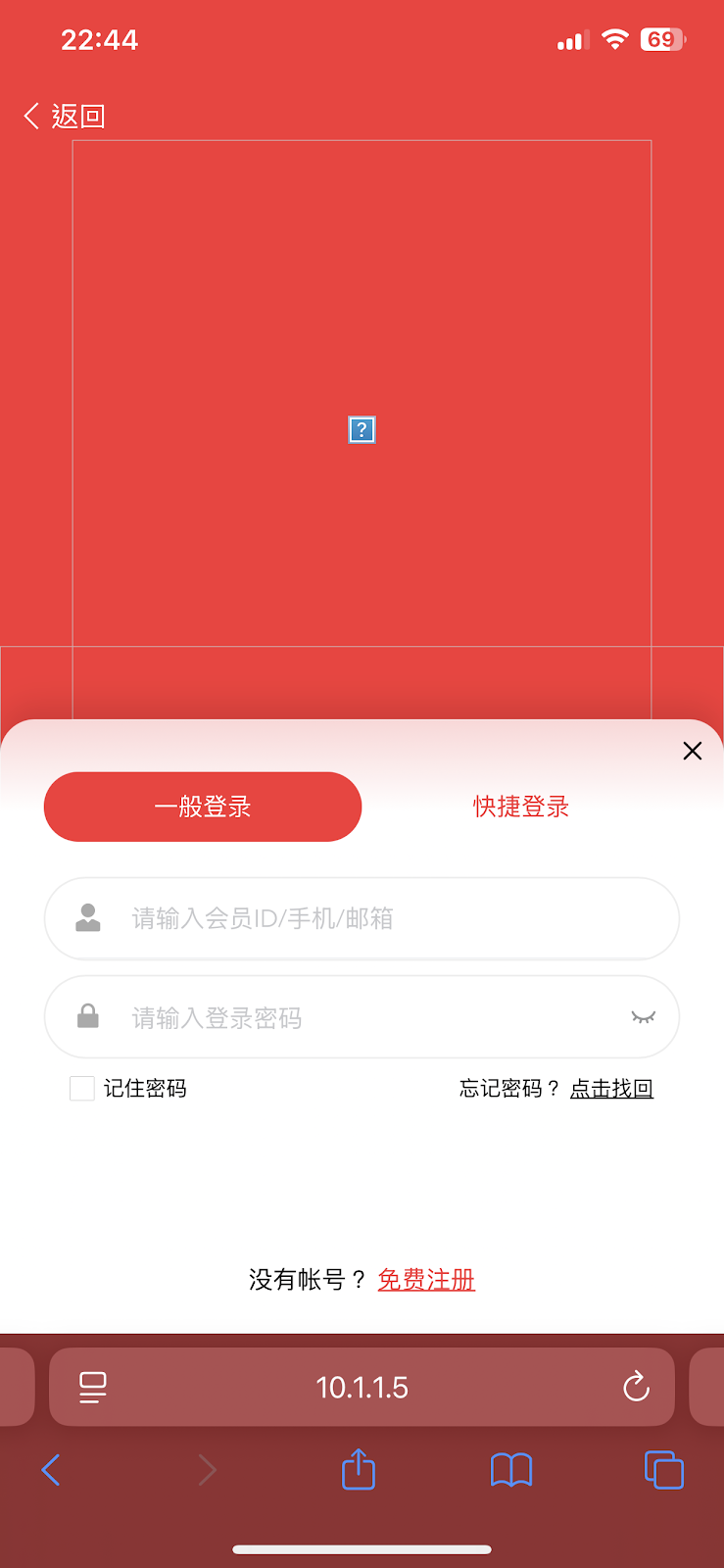Reload the page in Safari
The height and width of the screenshot is (1568, 724).
point(636,1387)
